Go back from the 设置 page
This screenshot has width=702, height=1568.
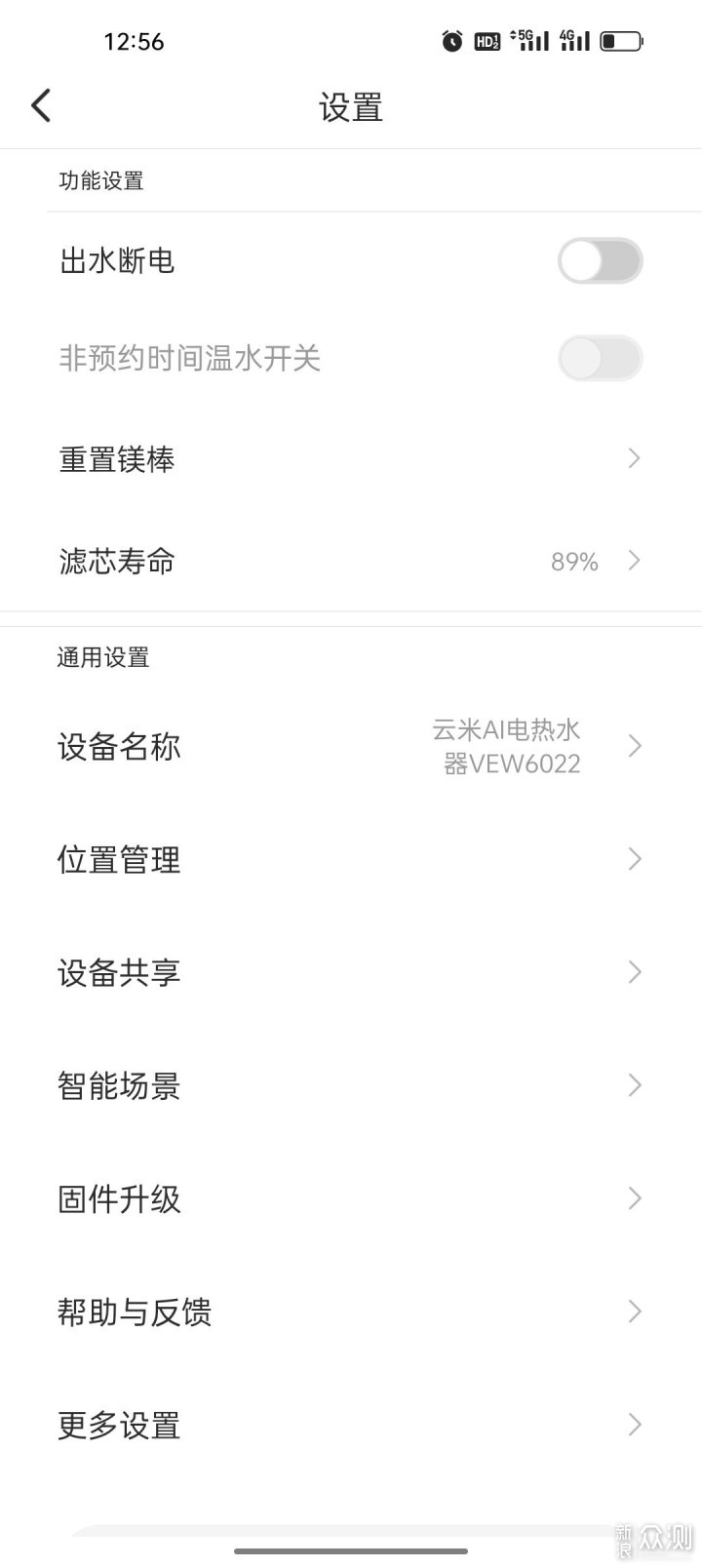(x=41, y=105)
